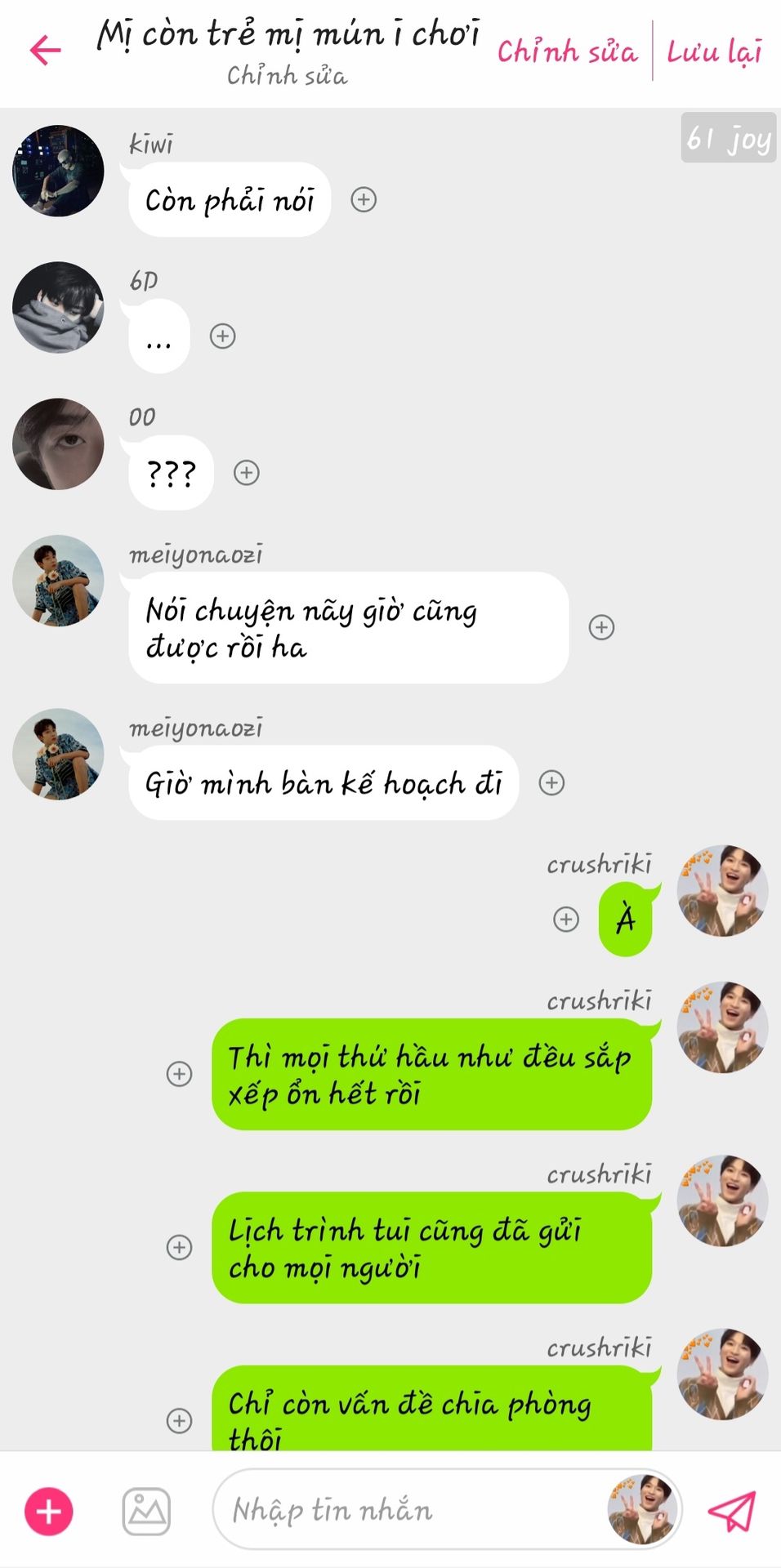This screenshot has width=781, height=1568.
Task: Tap the chat title to edit it
Action: [288, 36]
